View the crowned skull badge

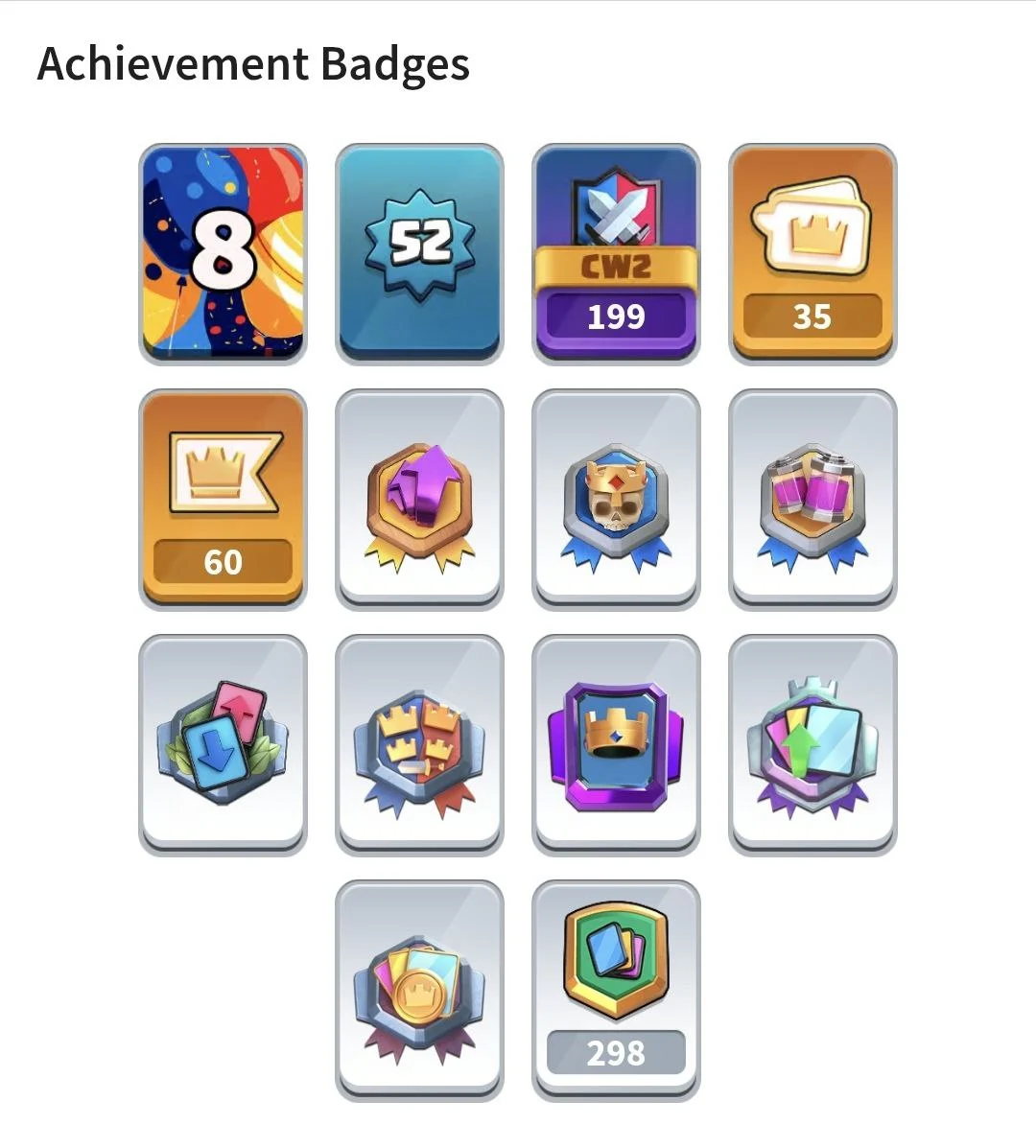coord(616,499)
